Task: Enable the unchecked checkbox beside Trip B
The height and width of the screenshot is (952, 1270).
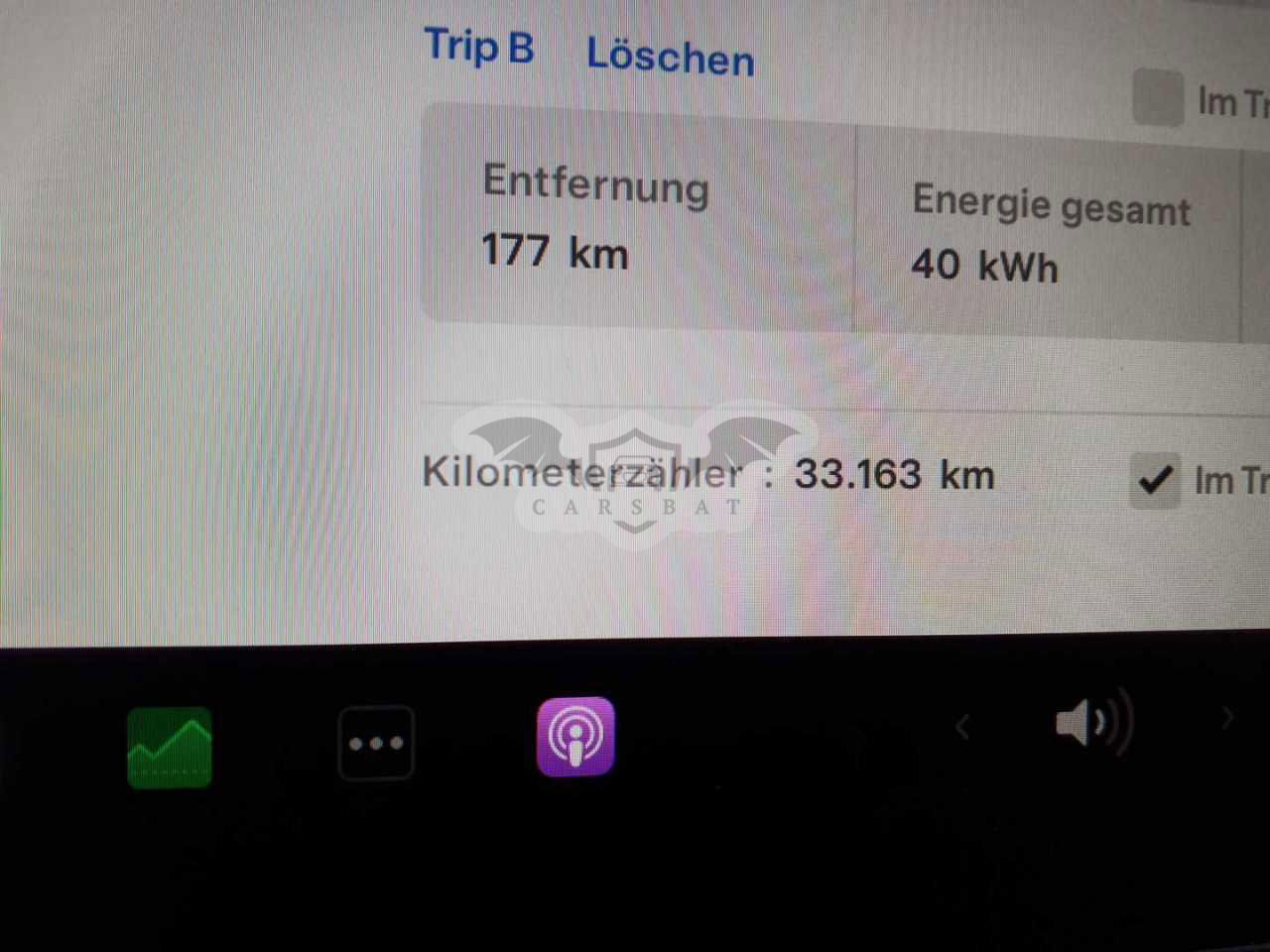Action: (1158, 97)
